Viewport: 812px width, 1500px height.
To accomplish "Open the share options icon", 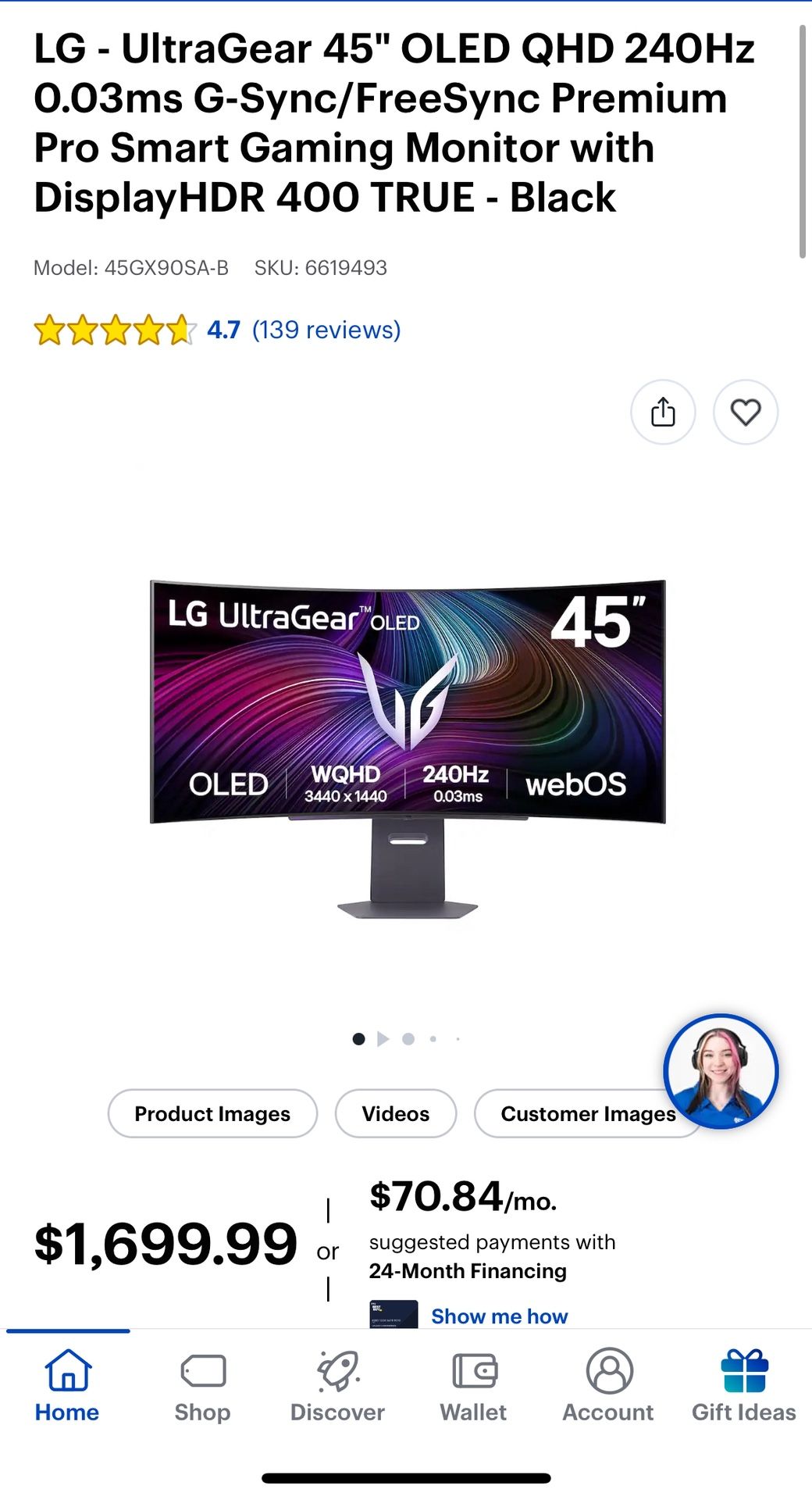I will [663, 411].
